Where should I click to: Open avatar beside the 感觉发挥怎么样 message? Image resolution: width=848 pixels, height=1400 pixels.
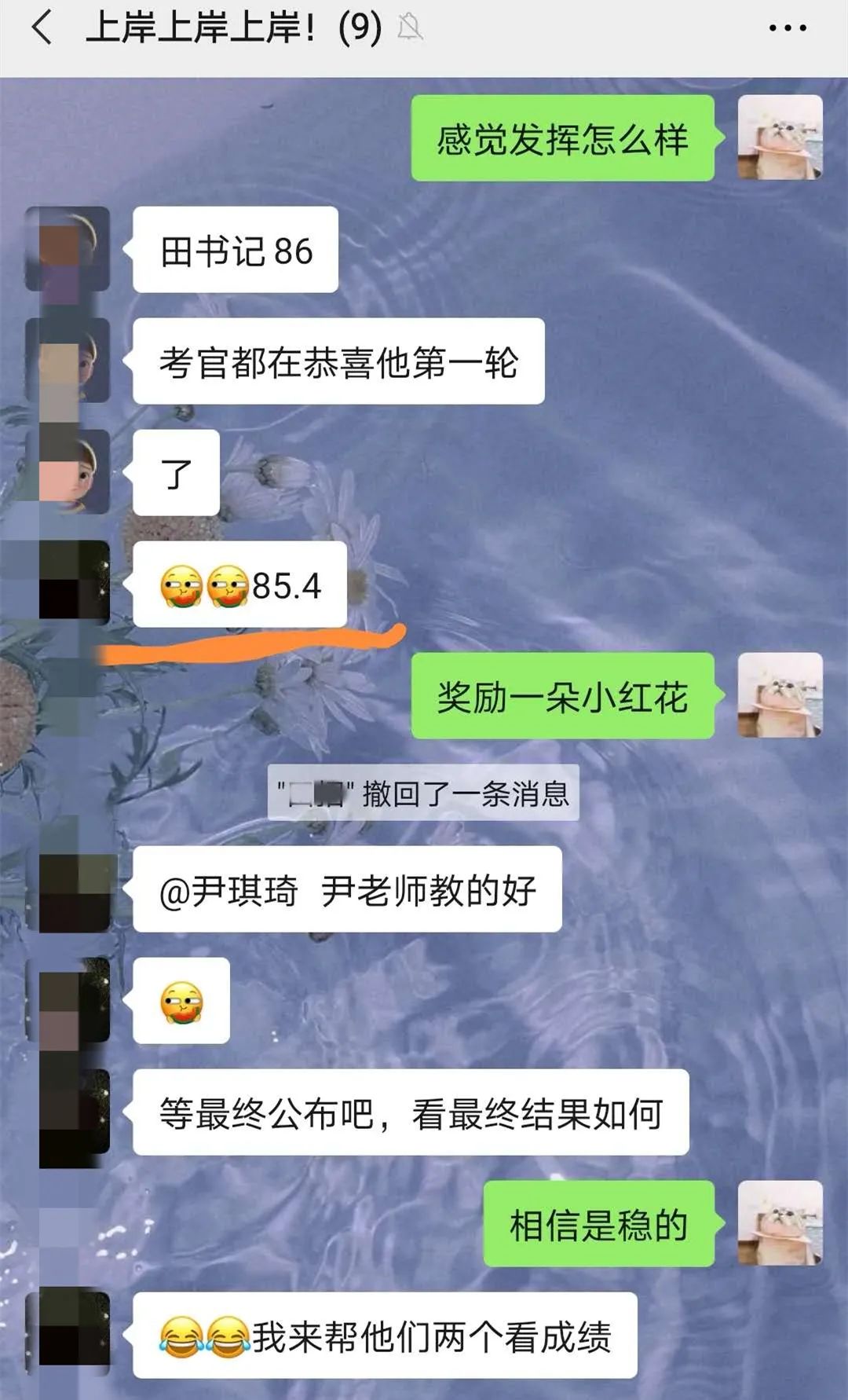[x=780, y=137]
